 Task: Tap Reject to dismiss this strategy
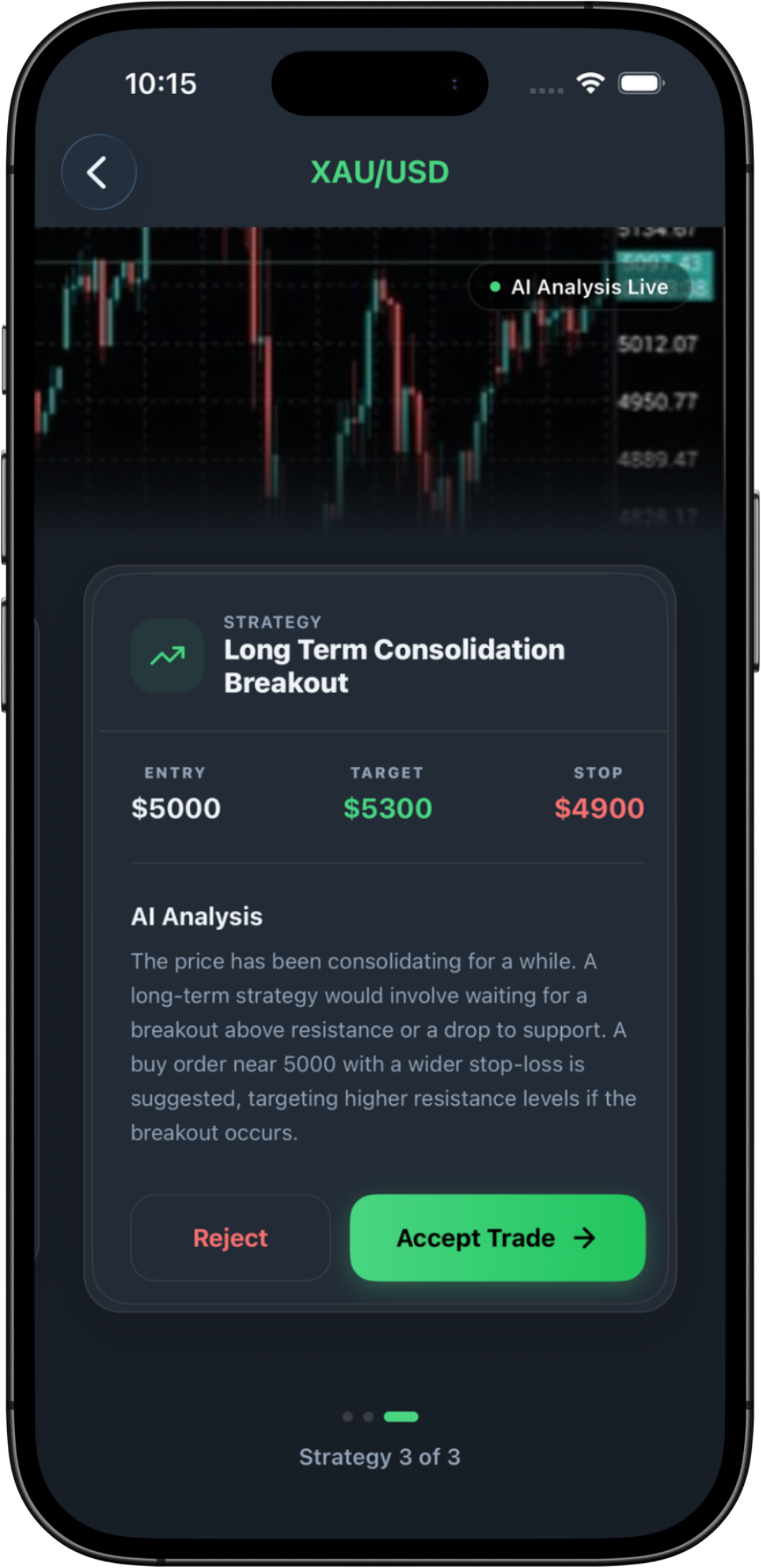tap(230, 1237)
